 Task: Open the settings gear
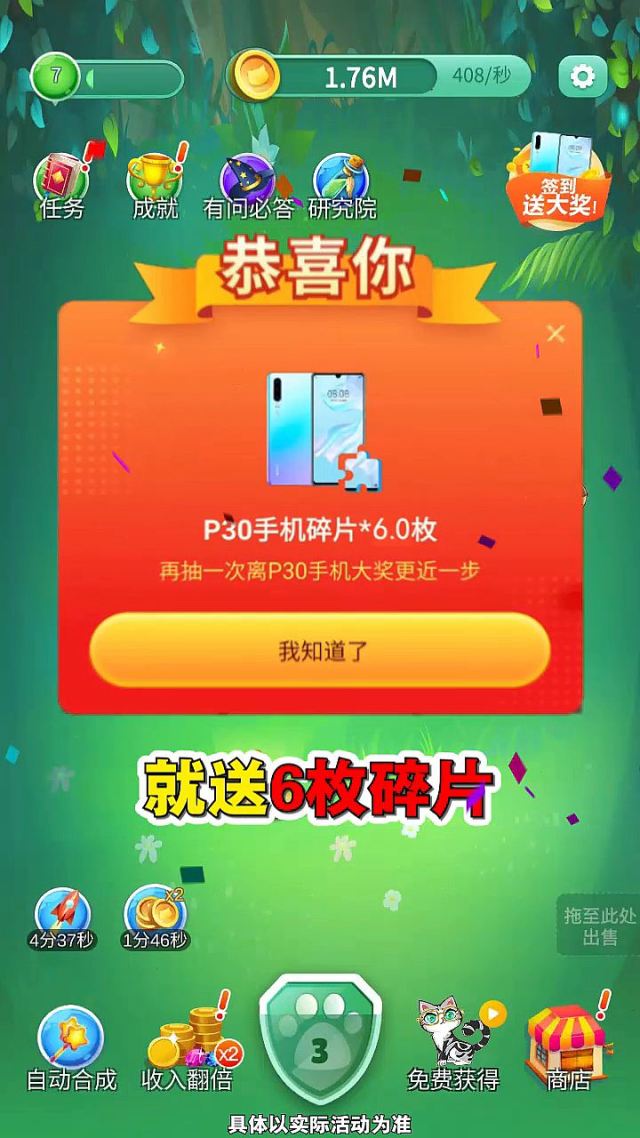[x=583, y=76]
